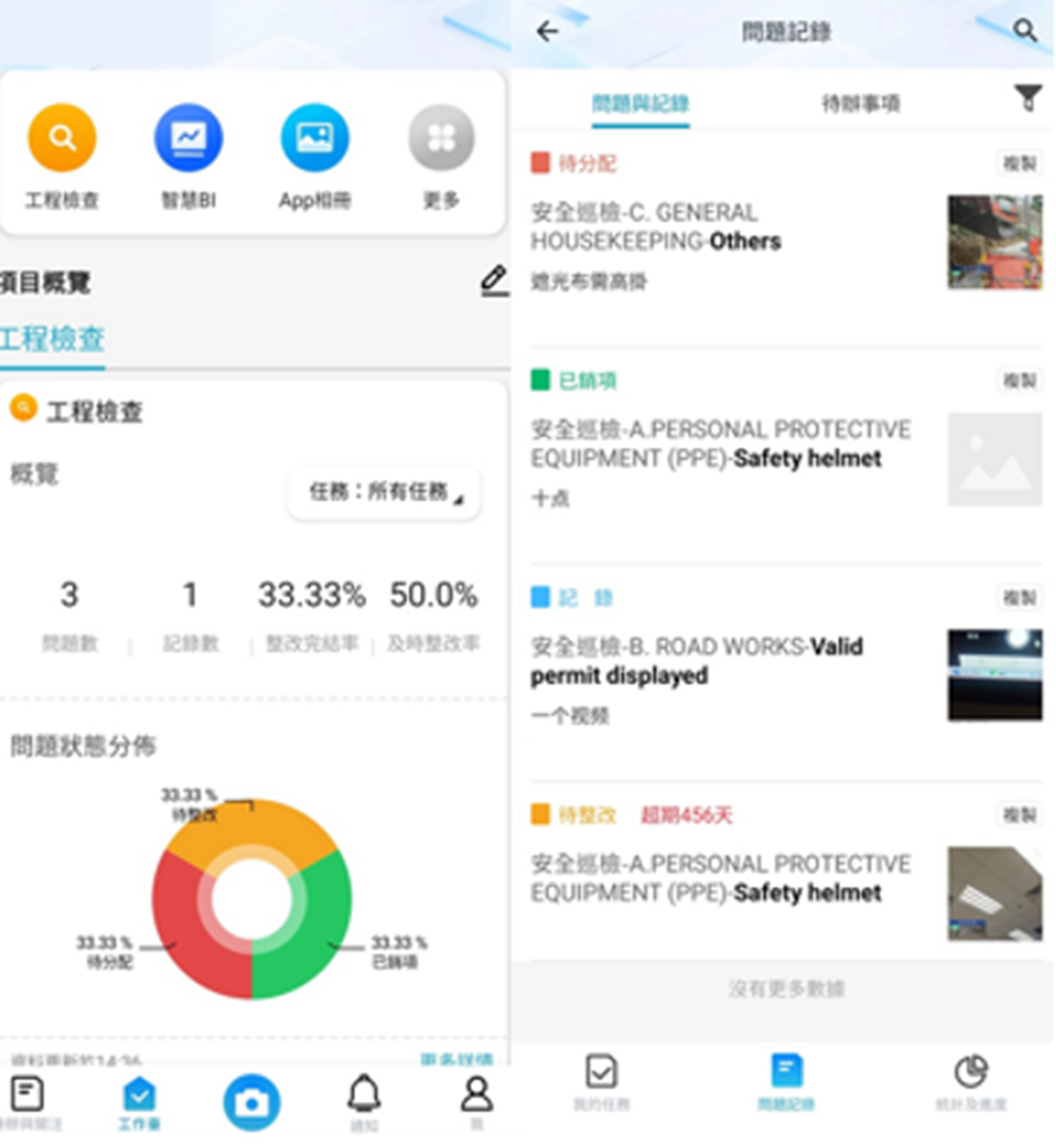
Task: Open the orange 工程檢查 shortcut icon
Action: tap(62, 139)
